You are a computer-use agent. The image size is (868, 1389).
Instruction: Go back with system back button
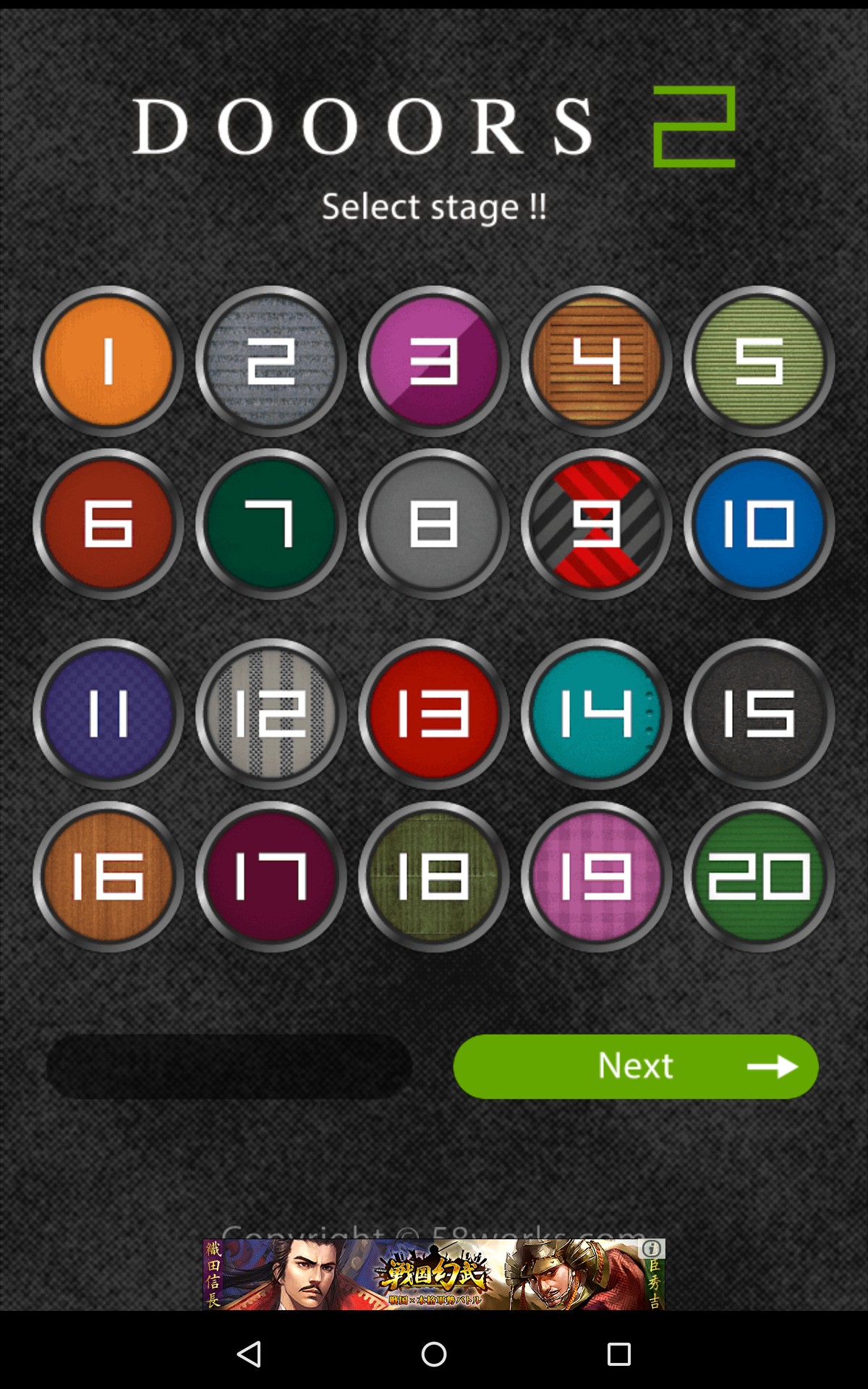[x=249, y=1354]
